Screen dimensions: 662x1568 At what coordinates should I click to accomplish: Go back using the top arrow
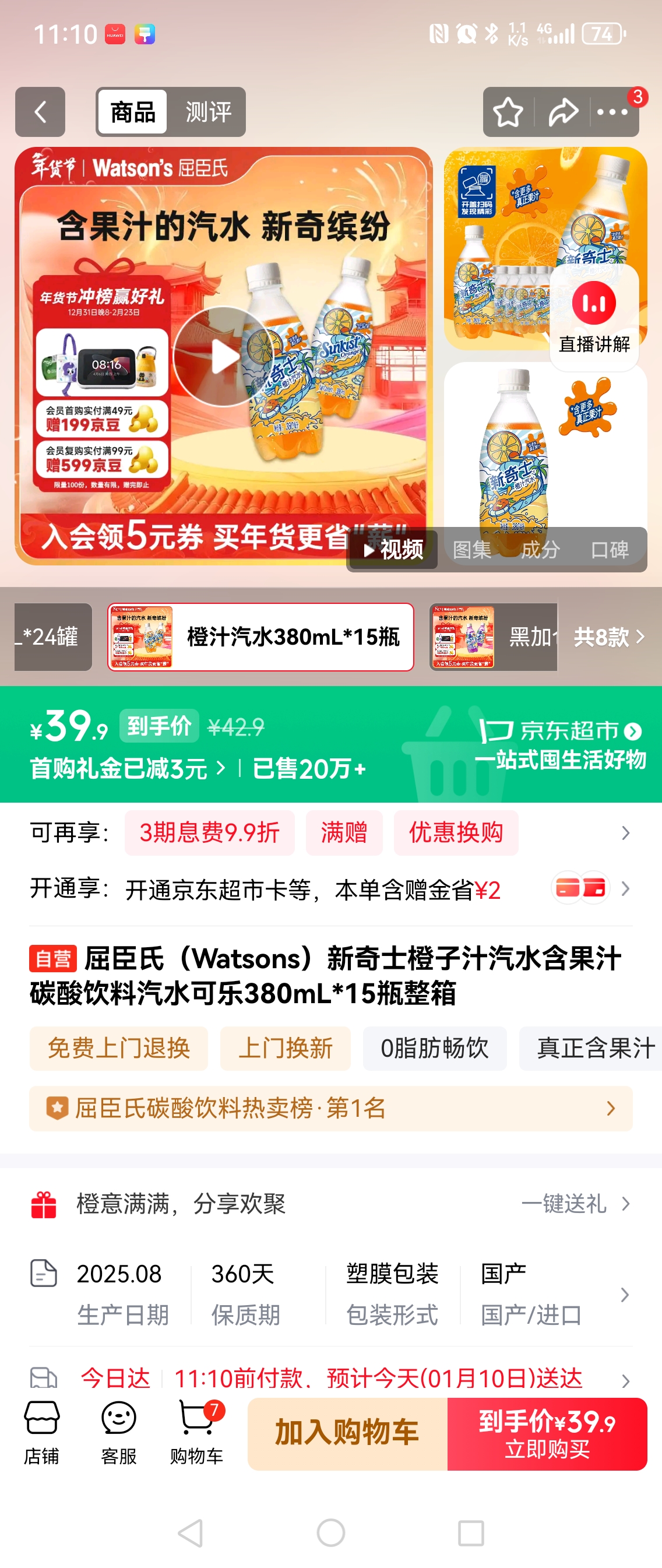pyautogui.click(x=40, y=112)
